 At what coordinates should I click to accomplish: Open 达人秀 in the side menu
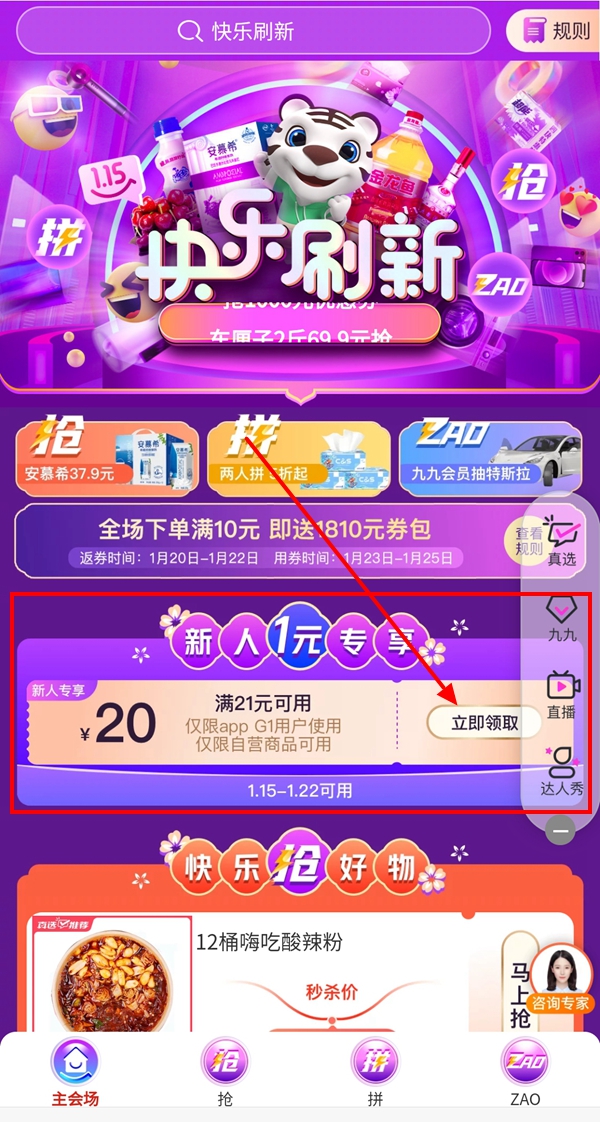pos(562,770)
